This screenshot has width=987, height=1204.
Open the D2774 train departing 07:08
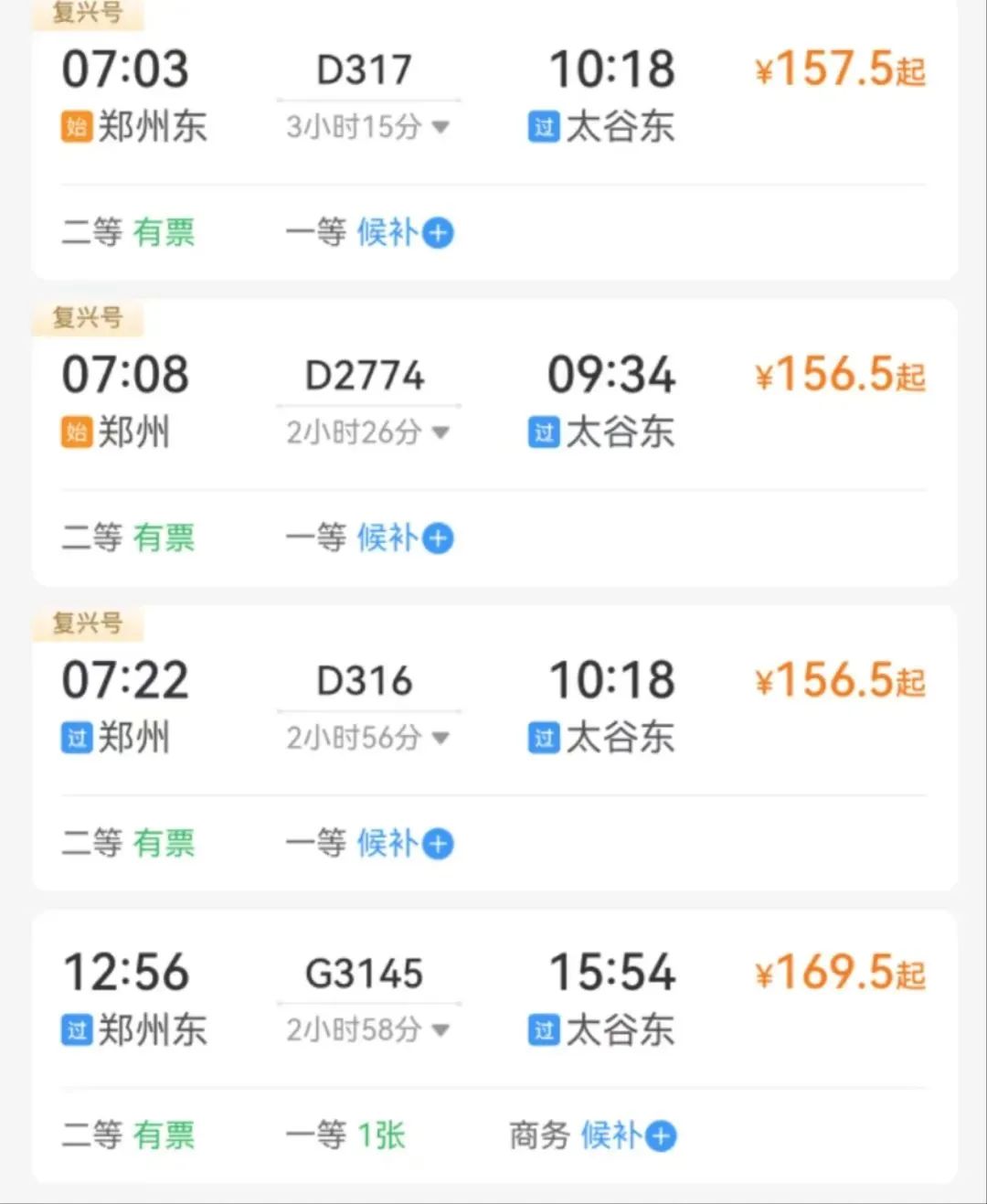[364, 376]
